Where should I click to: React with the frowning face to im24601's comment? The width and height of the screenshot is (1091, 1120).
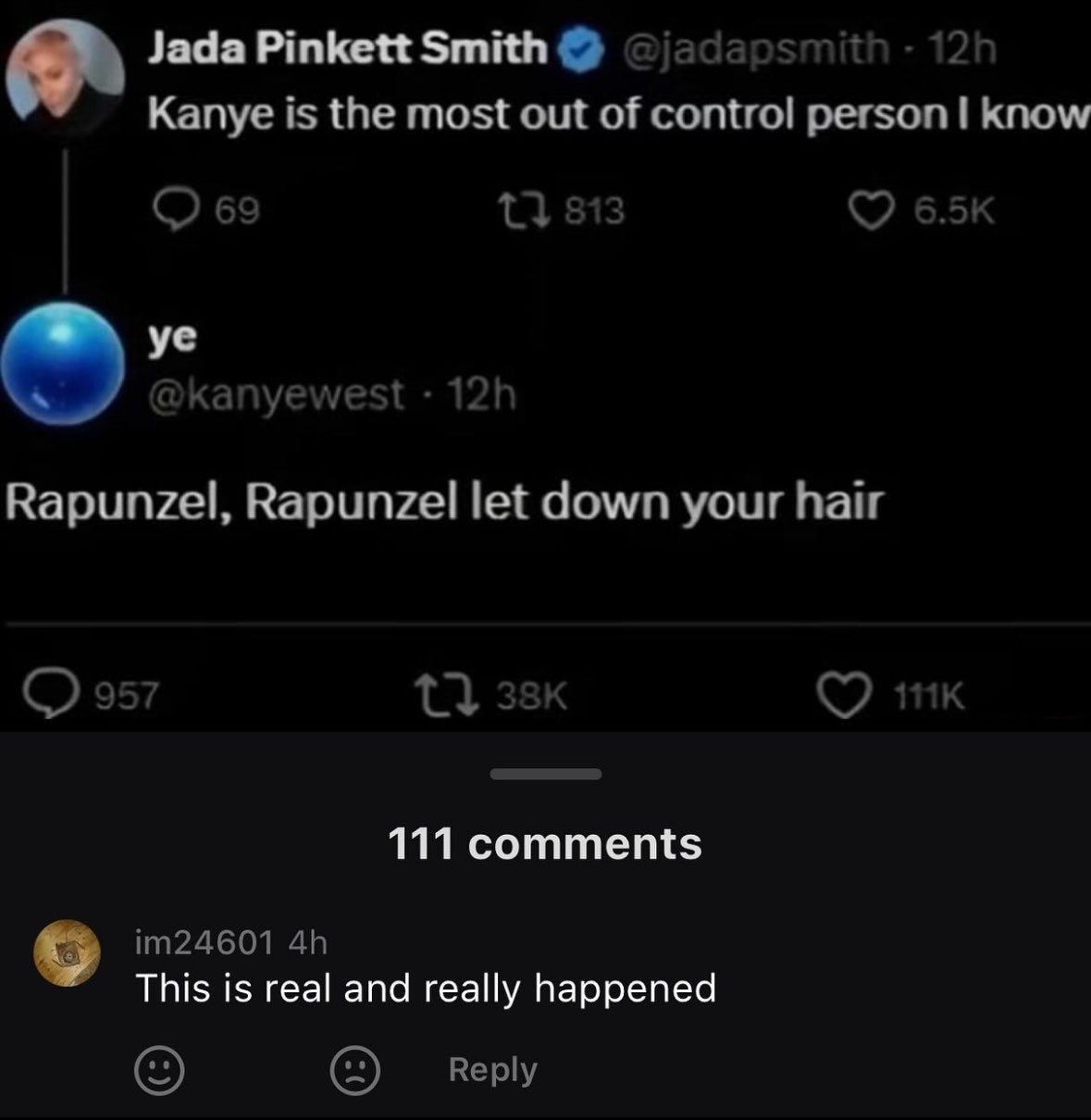click(355, 1070)
